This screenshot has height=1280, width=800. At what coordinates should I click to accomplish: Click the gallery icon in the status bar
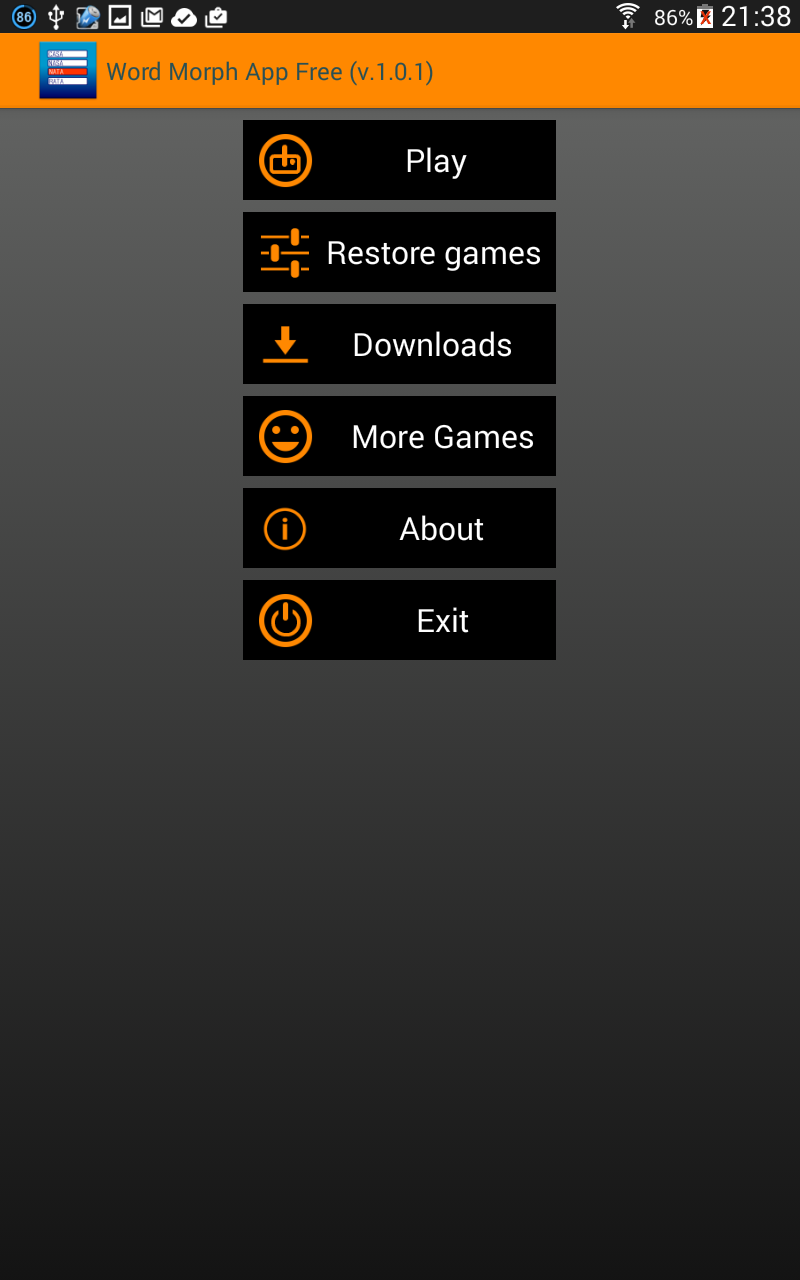pos(120,16)
